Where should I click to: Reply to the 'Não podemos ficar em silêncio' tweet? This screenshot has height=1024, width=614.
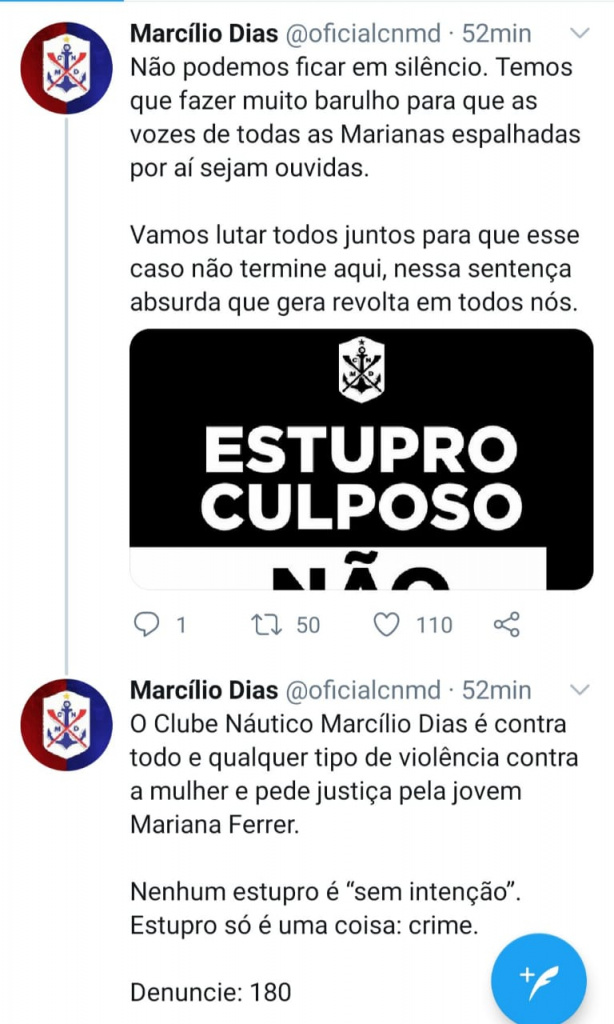[146, 625]
